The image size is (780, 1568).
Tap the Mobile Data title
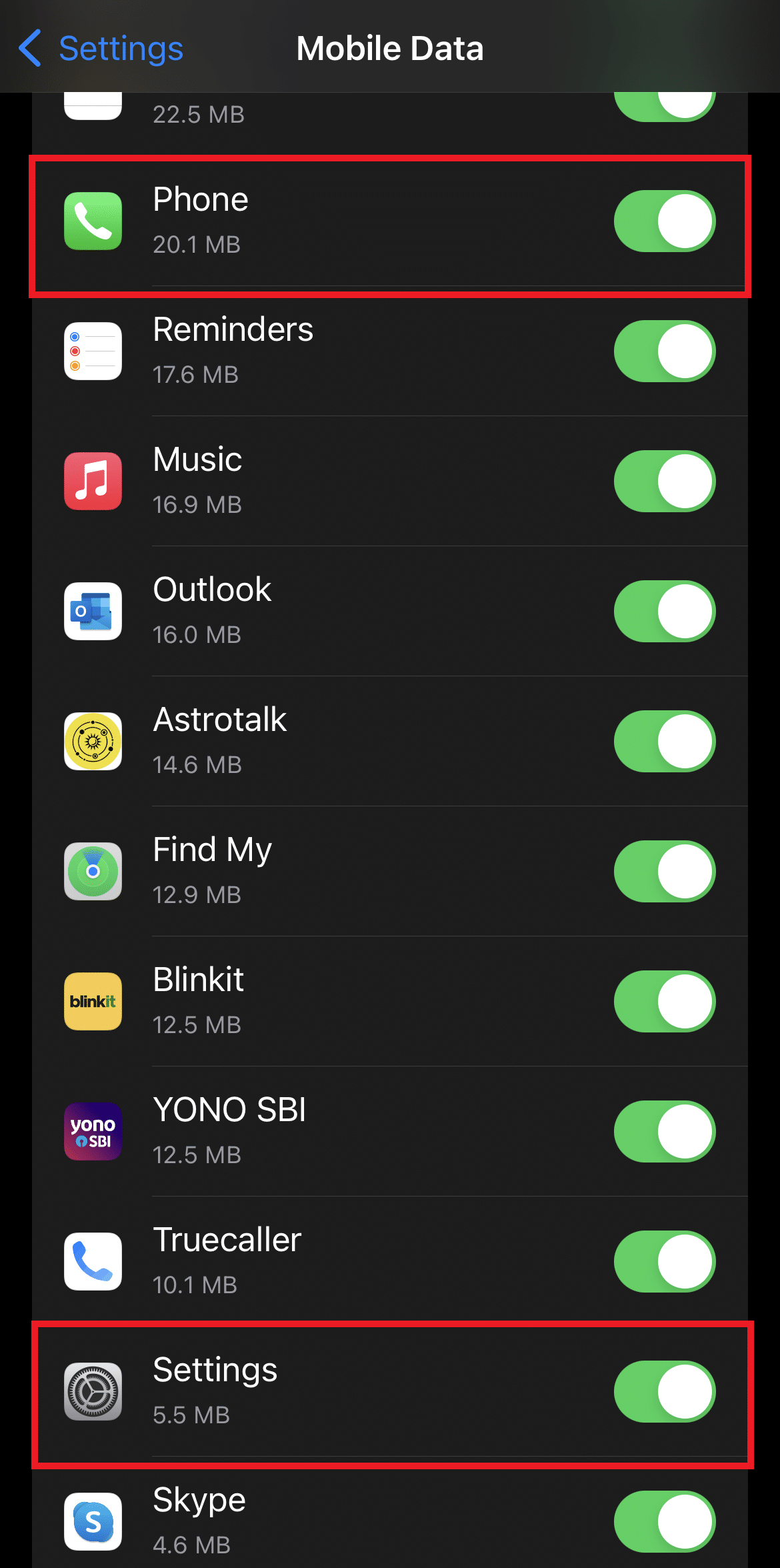390,47
